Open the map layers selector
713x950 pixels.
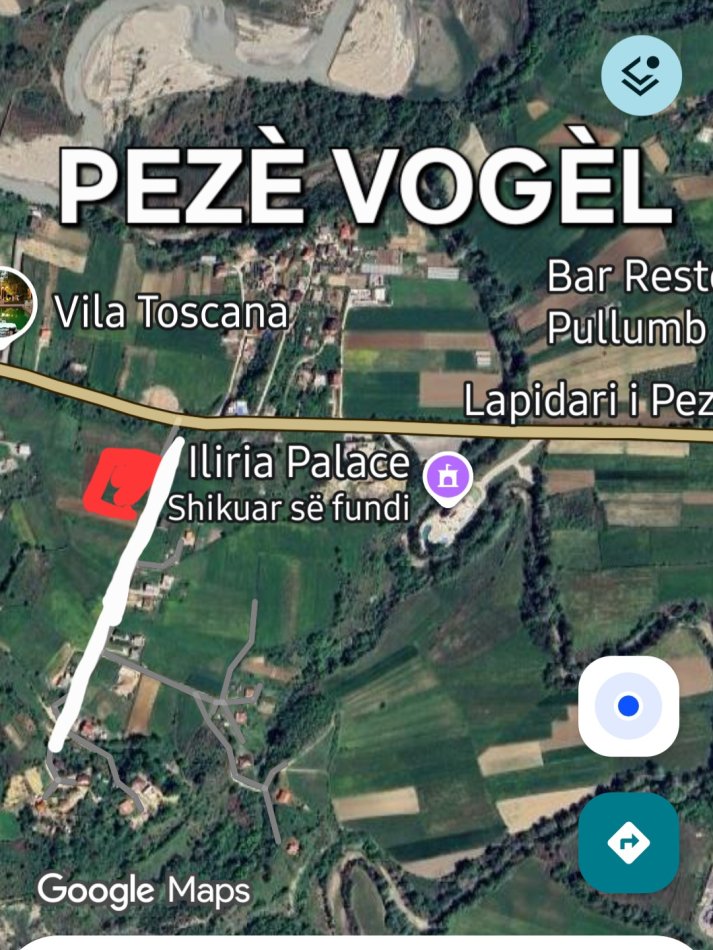tap(641, 75)
